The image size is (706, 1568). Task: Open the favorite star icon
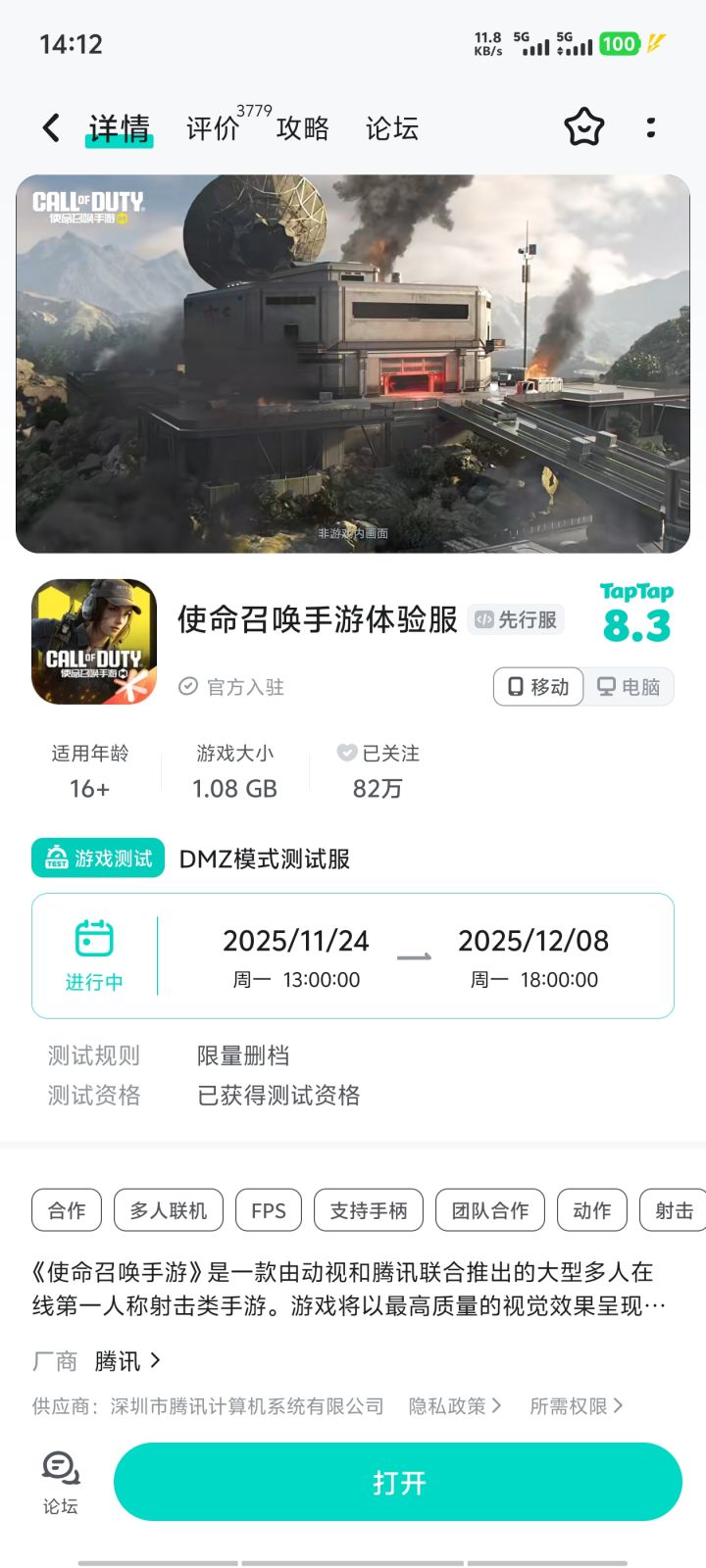pos(583,127)
